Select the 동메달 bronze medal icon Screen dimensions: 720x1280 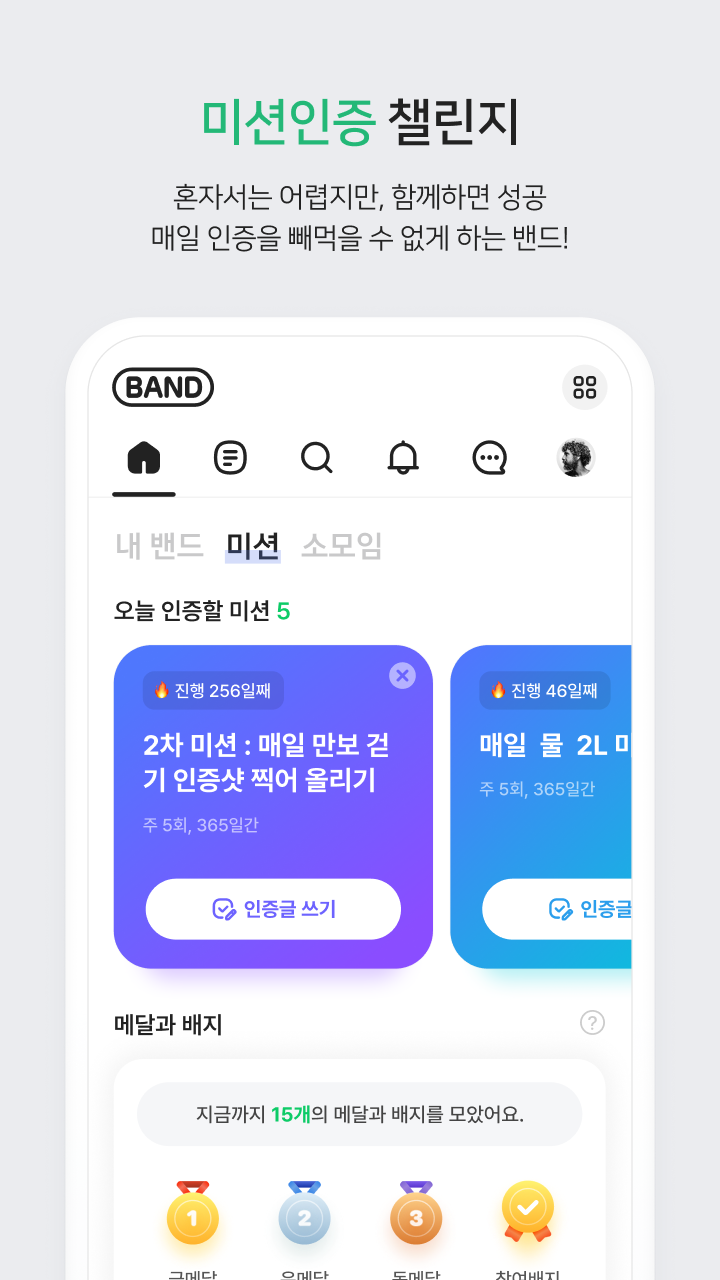pyautogui.click(x=416, y=1216)
